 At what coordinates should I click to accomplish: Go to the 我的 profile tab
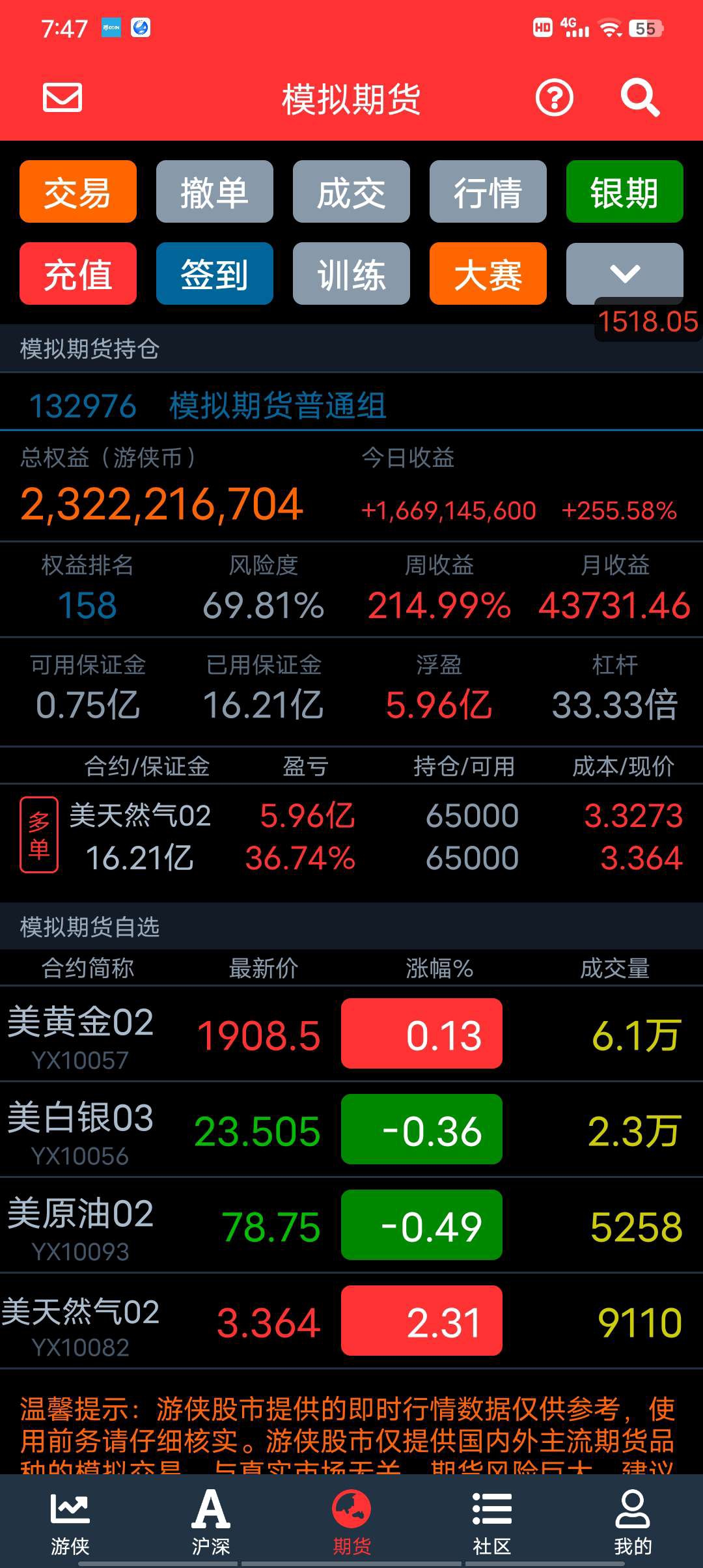point(633,1522)
